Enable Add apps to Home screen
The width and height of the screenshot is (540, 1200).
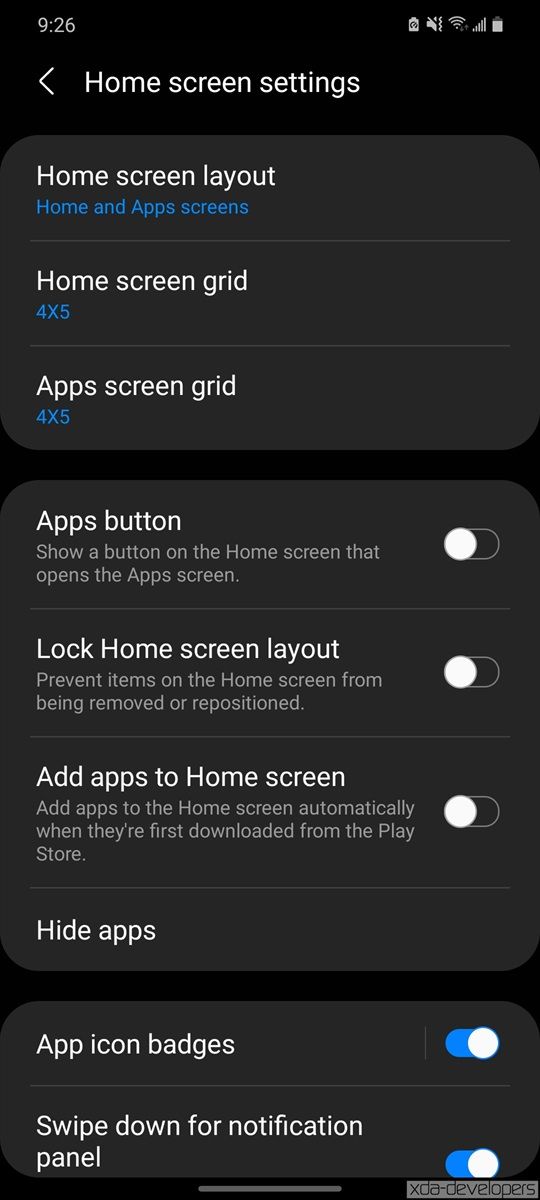pos(471,812)
